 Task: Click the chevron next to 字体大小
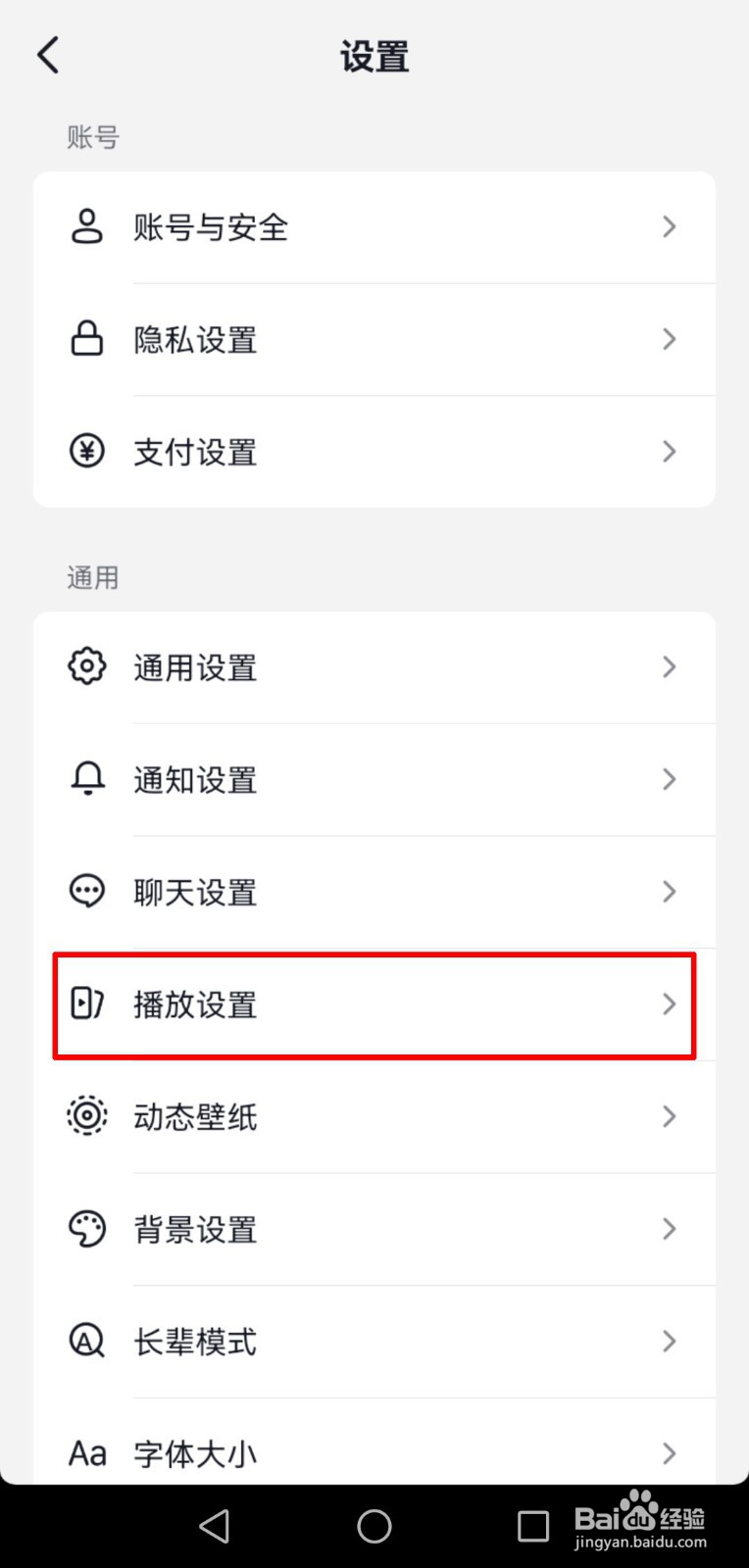point(670,1452)
